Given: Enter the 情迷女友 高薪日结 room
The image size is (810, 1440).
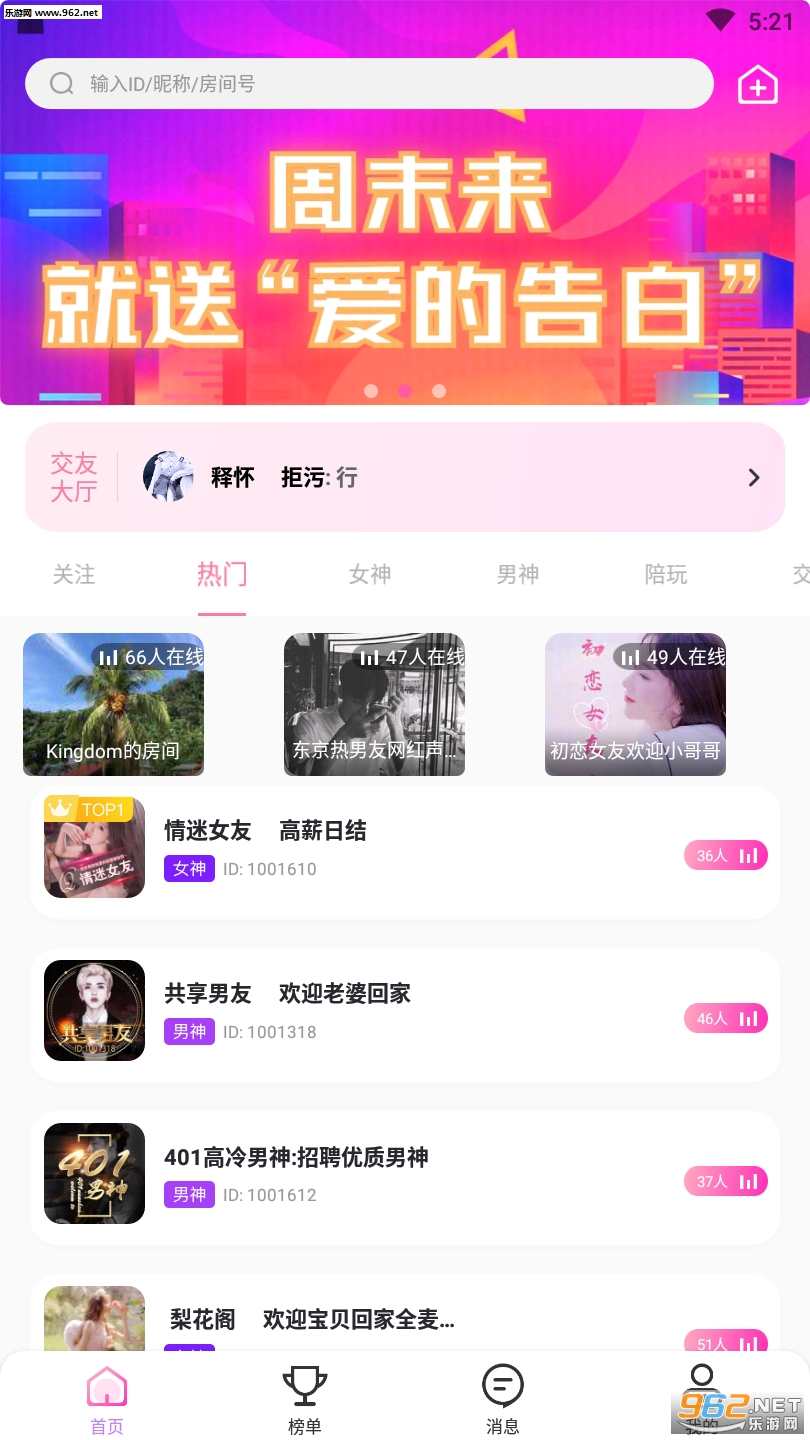Looking at the screenshot, I should tap(404, 848).
